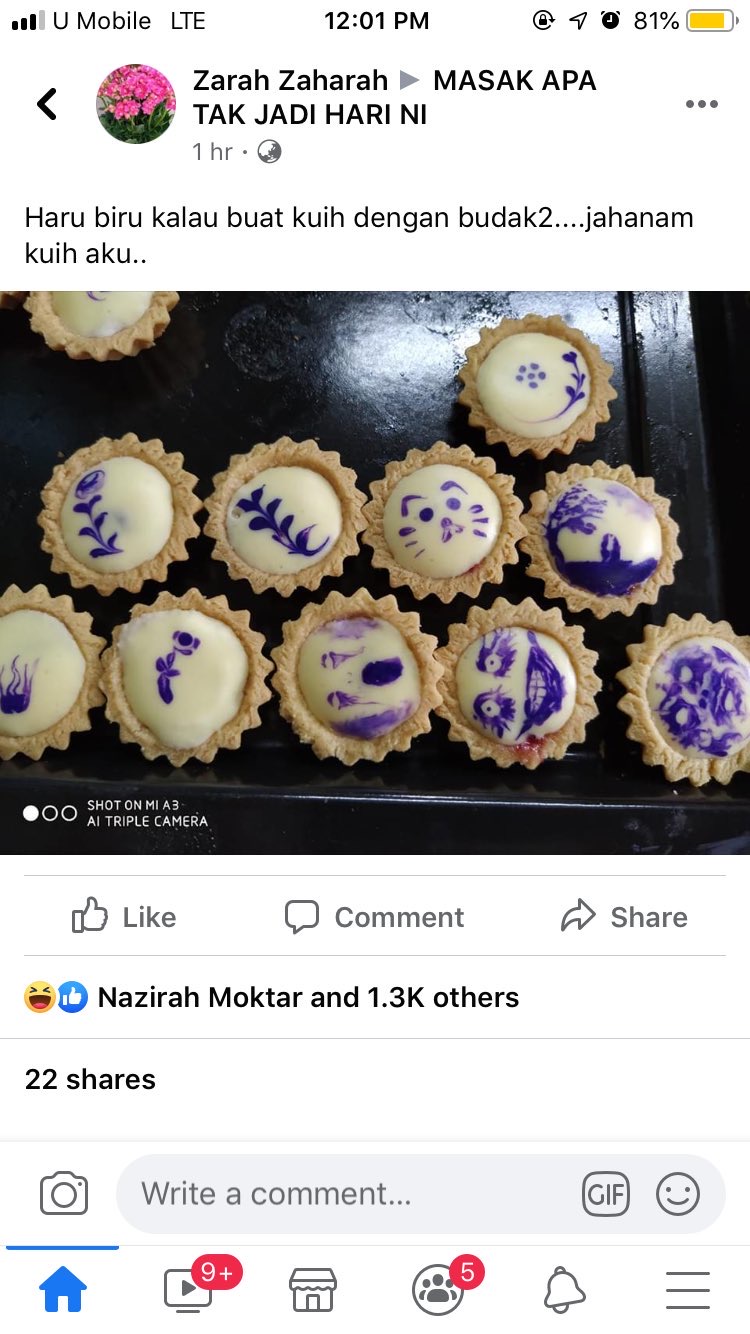Open the kuih tart photo
The width and height of the screenshot is (750, 1334).
pyautogui.click(x=375, y=572)
